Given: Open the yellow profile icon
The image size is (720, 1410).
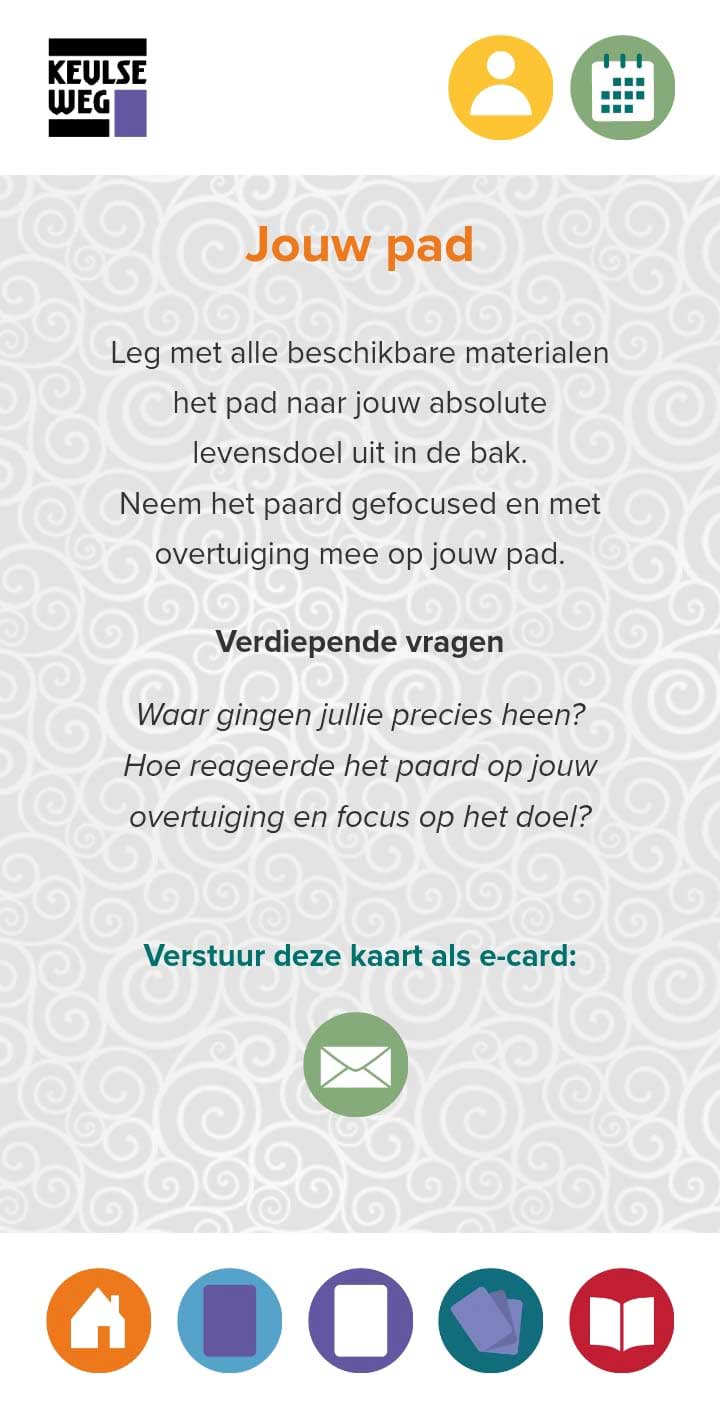Looking at the screenshot, I should 500,88.
